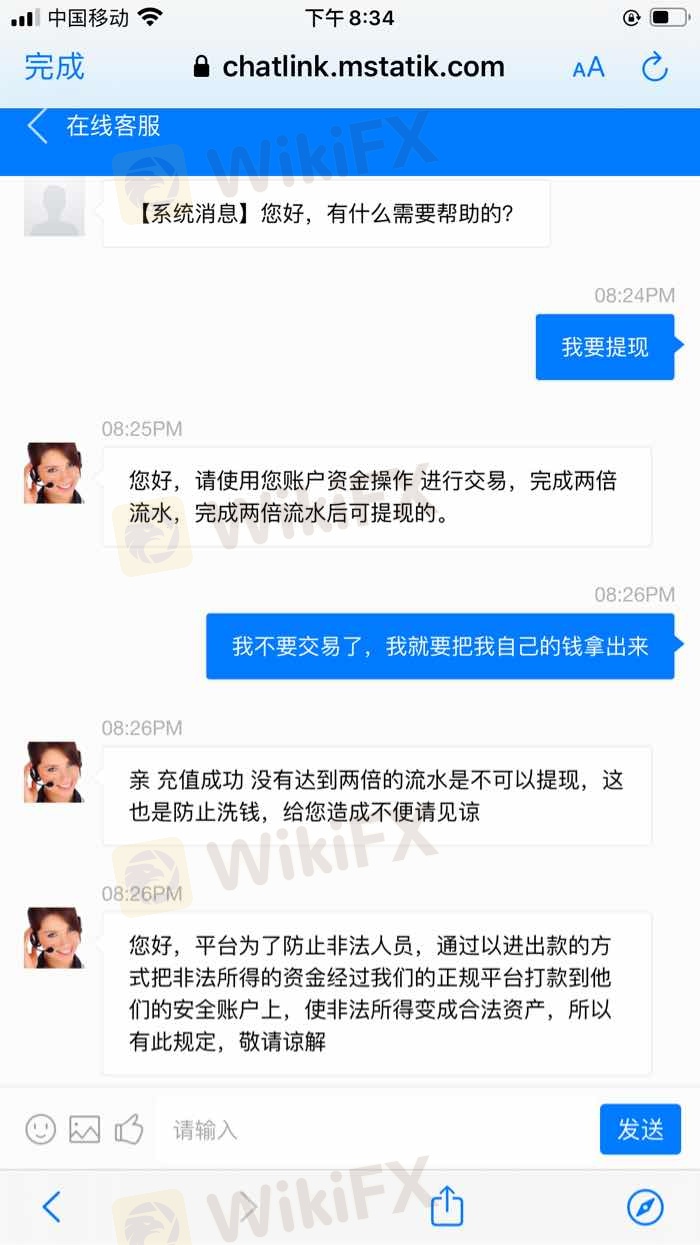Screen dimensions: 700x1245
Task: Go back from the 在线客服 chat header
Action: coord(38,127)
